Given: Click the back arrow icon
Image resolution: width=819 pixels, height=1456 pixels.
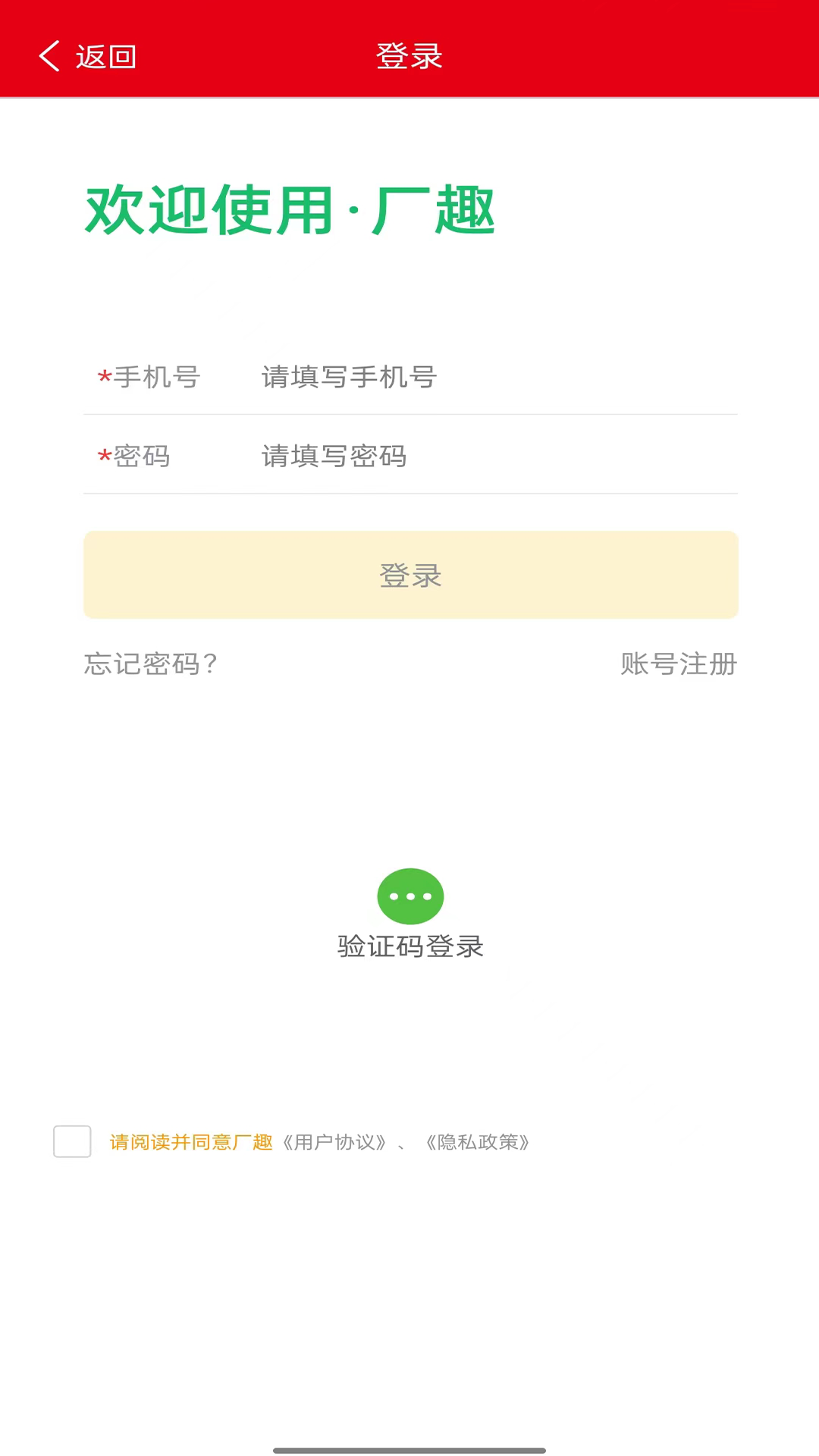Looking at the screenshot, I should tap(49, 56).
